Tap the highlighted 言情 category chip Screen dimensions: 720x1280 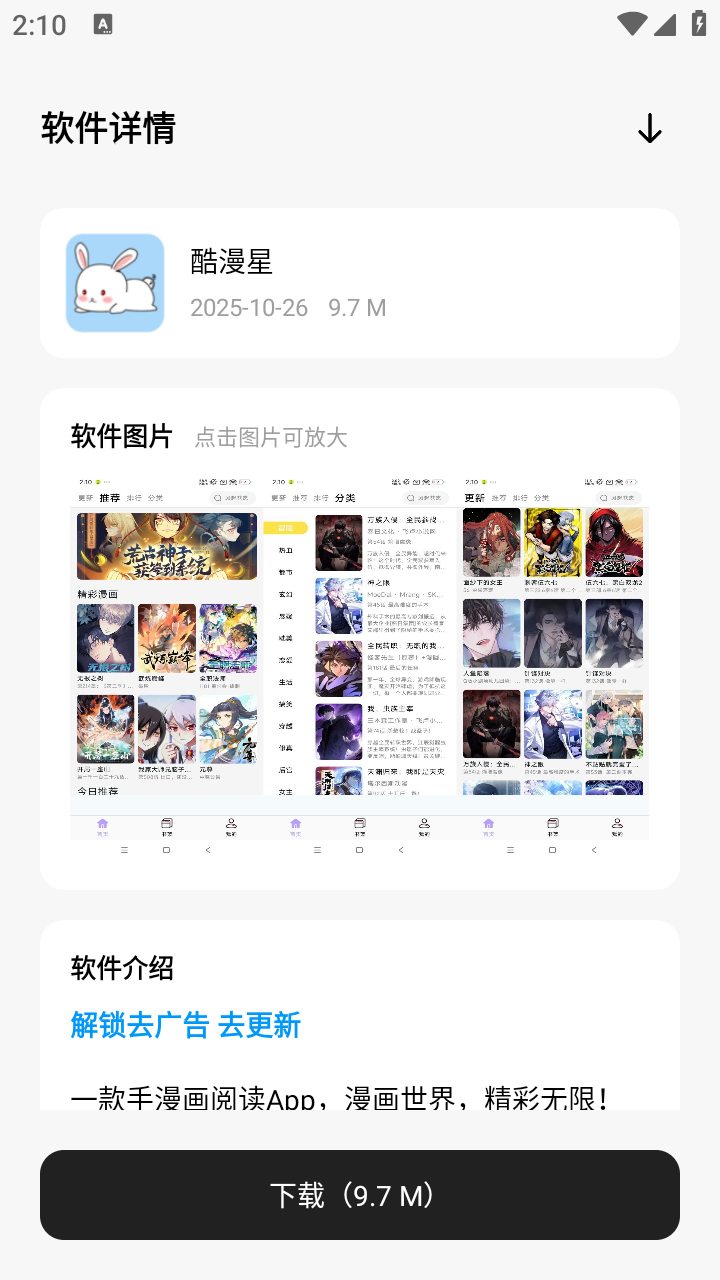287,527
